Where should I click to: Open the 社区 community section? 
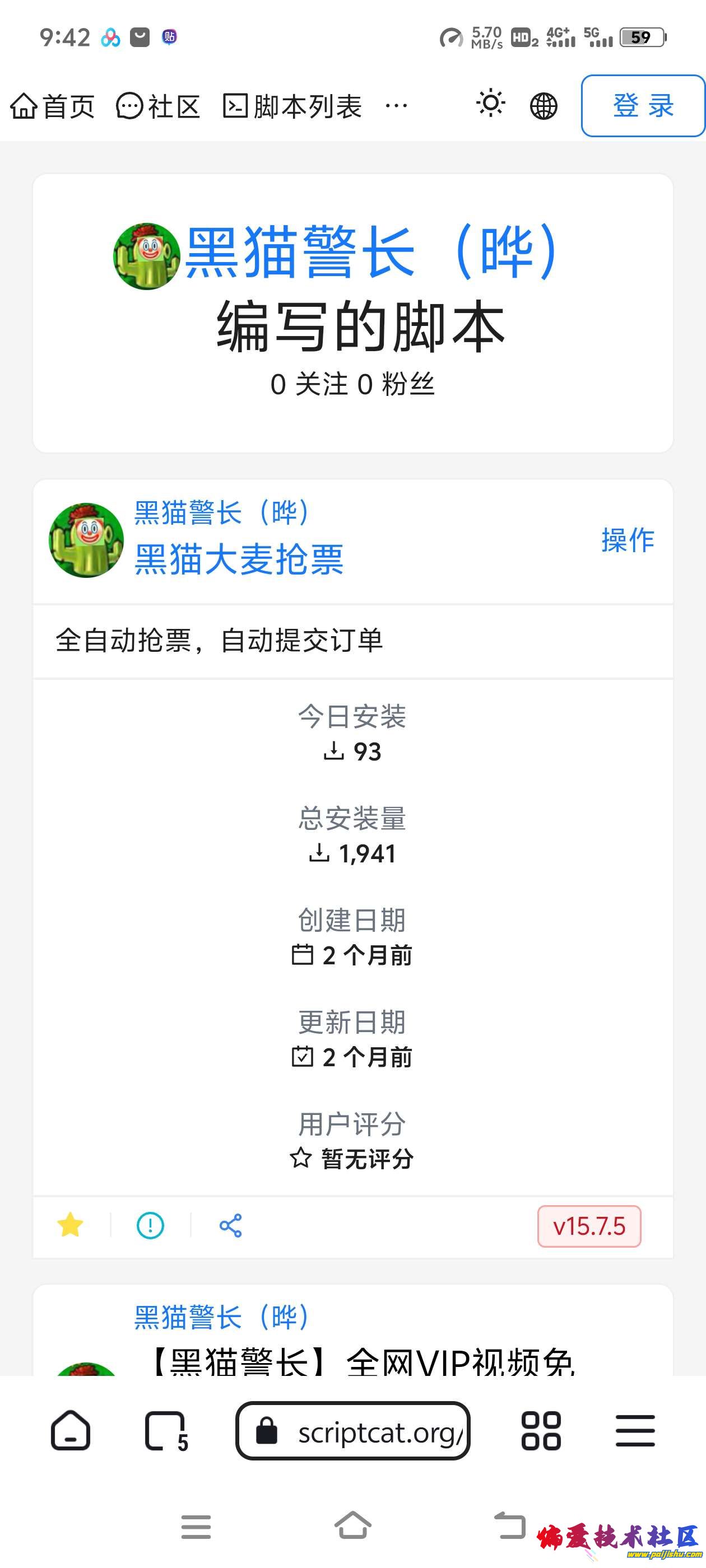(x=159, y=106)
